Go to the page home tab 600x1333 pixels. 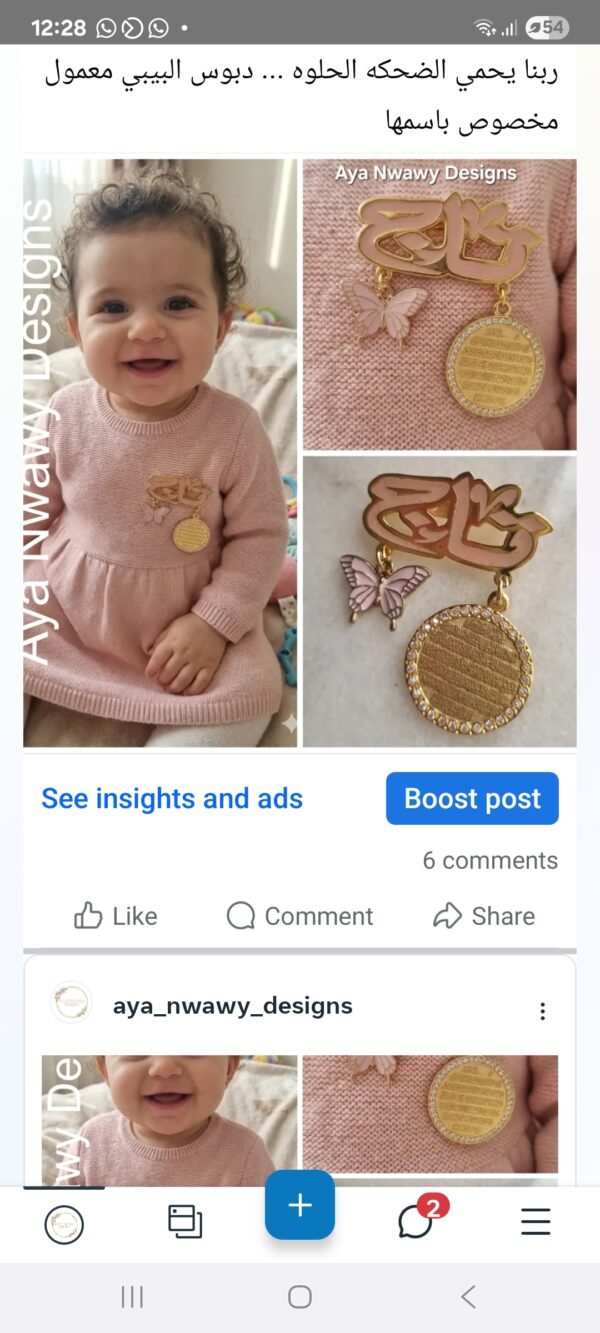[64, 1224]
